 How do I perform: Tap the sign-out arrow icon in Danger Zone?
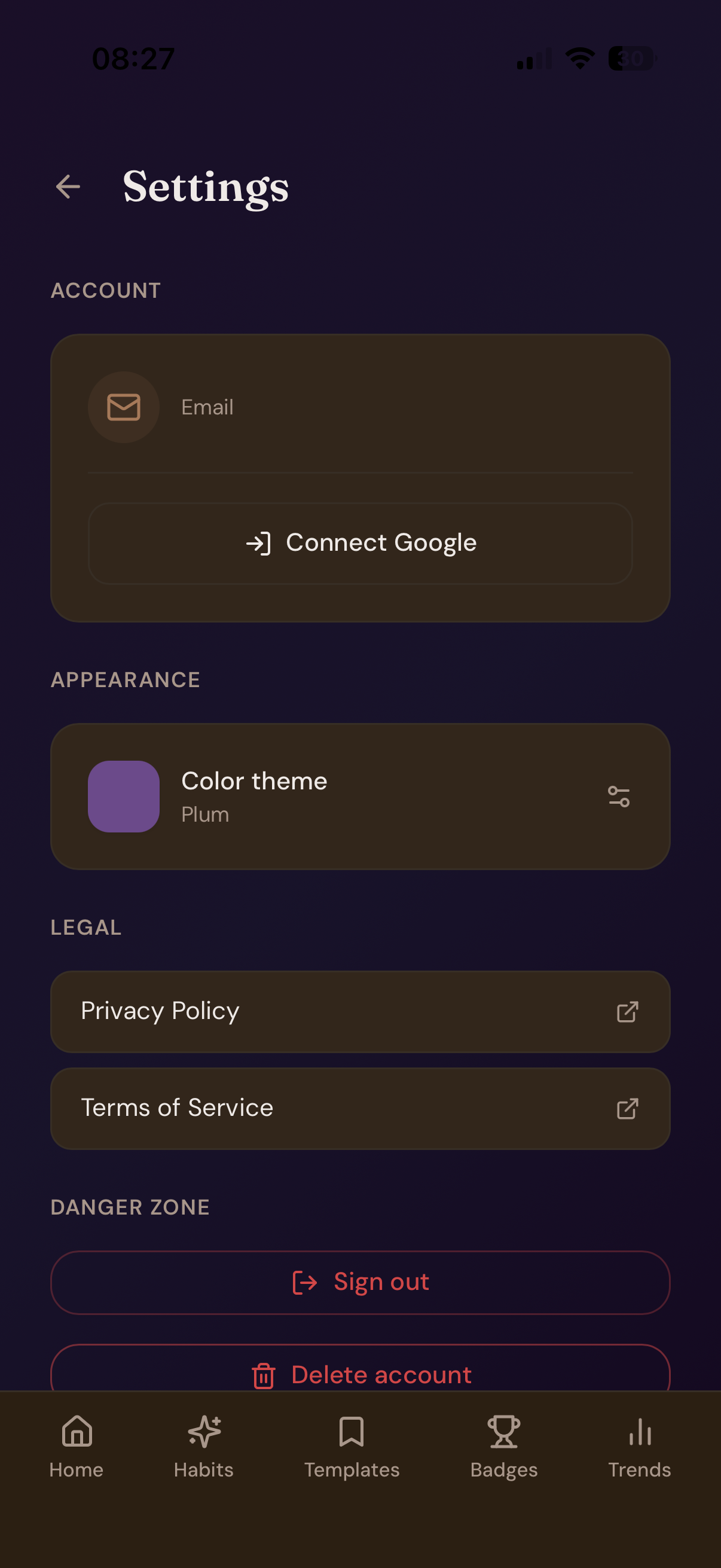point(305,1282)
